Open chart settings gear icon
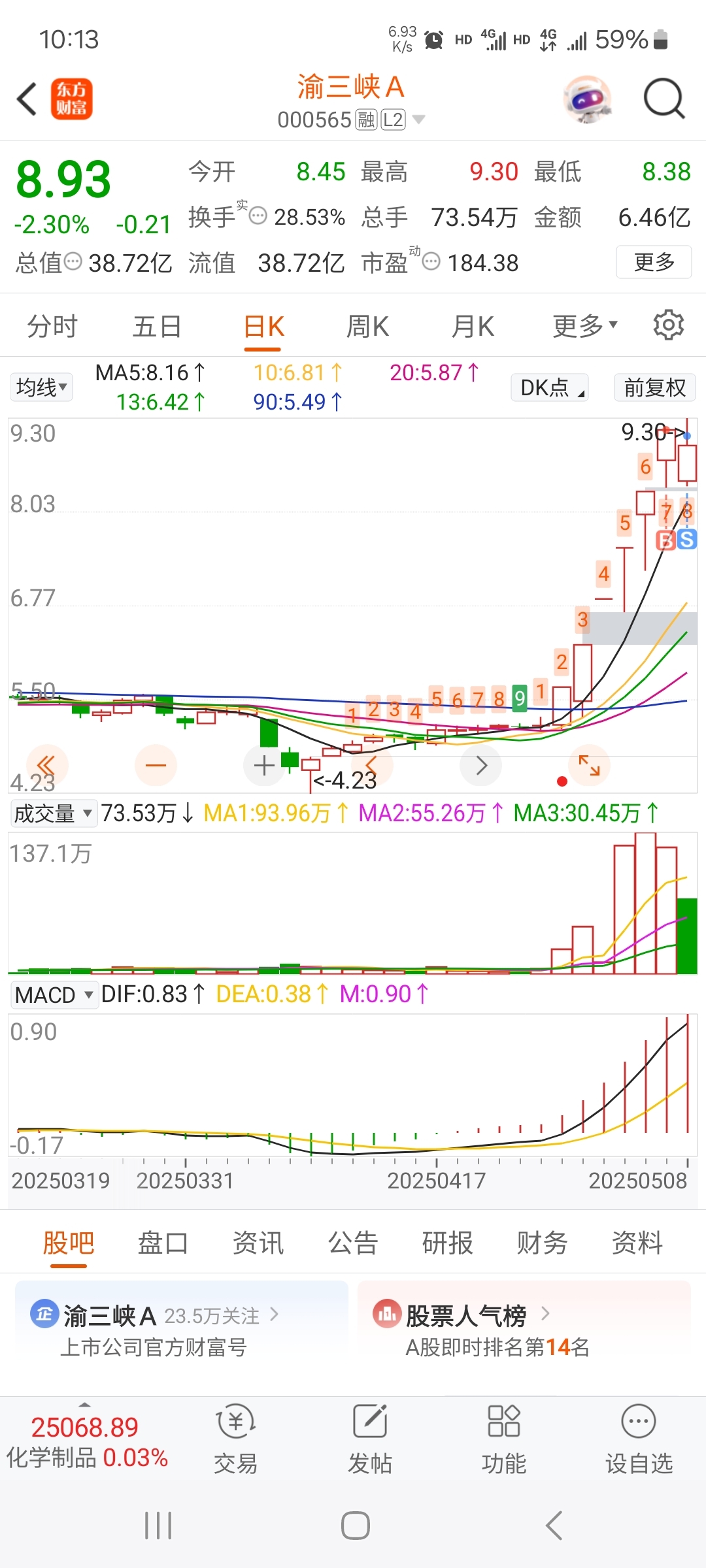The width and height of the screenshot is (706, 1568). coord(668,325)
